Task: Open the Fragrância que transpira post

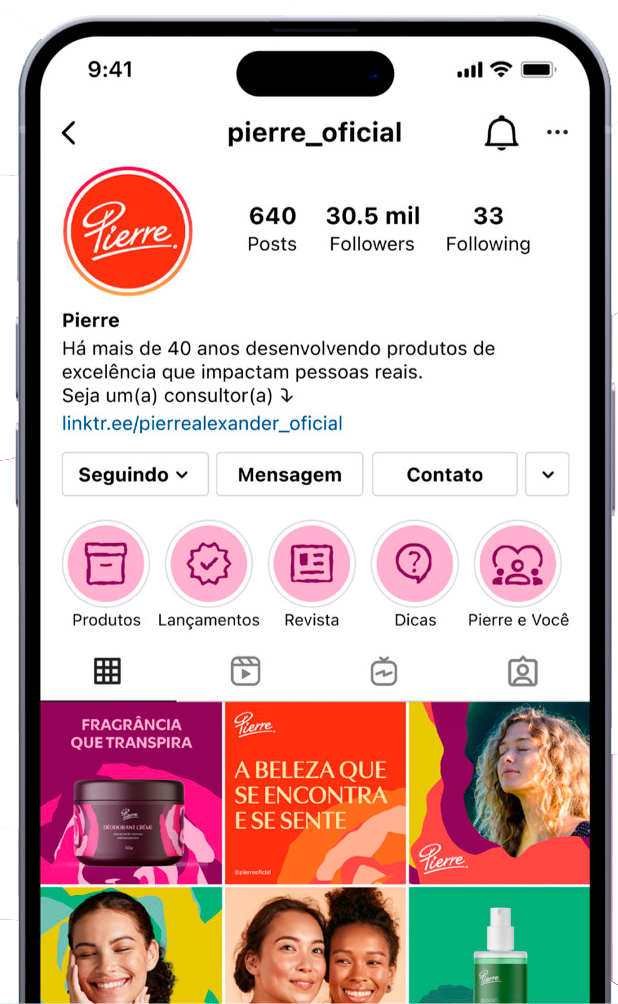Action: pos(131,792)
